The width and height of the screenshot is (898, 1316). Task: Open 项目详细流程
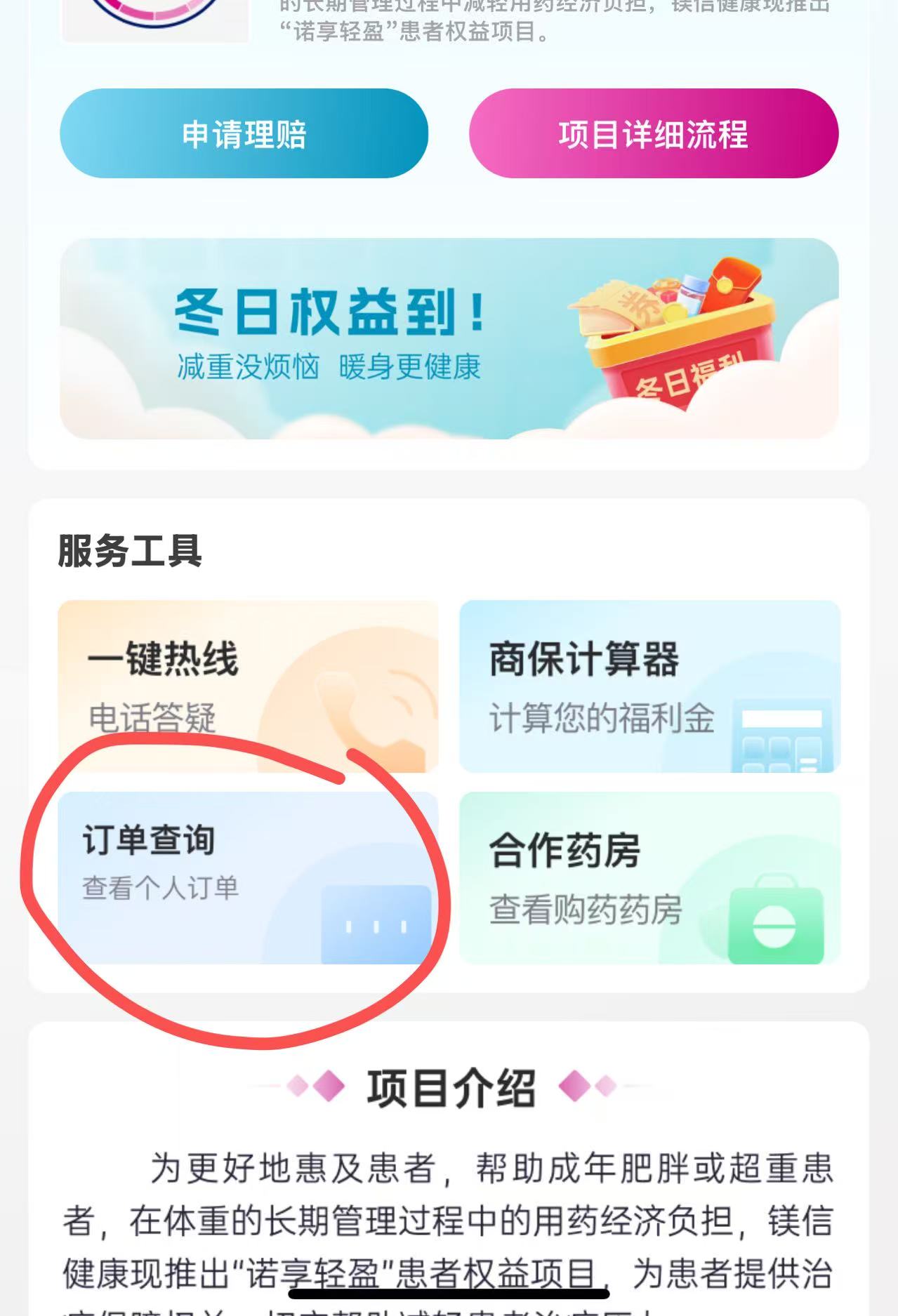coord(653,133)
